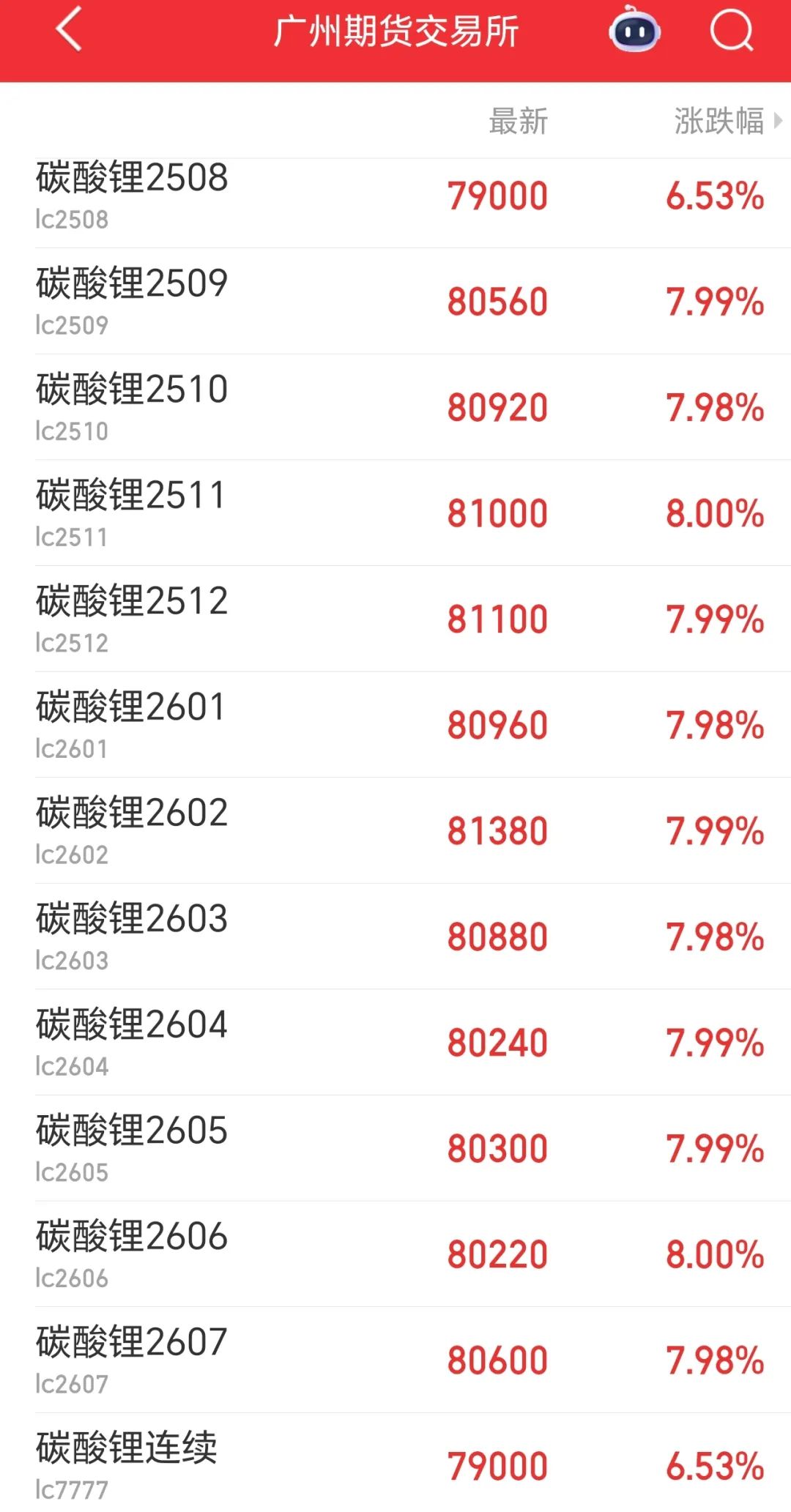Open 碳酸锂2509 contract details

(395, 302)
